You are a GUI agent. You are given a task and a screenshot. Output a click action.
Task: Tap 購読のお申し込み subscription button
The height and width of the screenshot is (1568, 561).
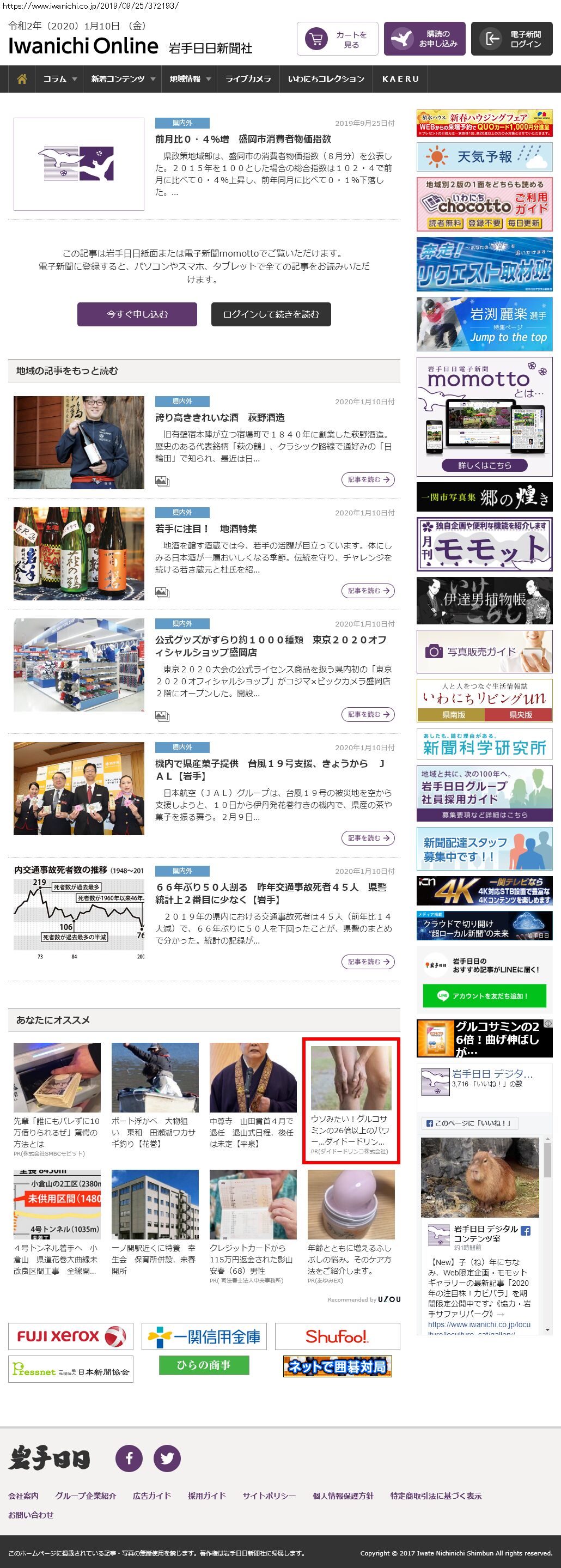424,39
